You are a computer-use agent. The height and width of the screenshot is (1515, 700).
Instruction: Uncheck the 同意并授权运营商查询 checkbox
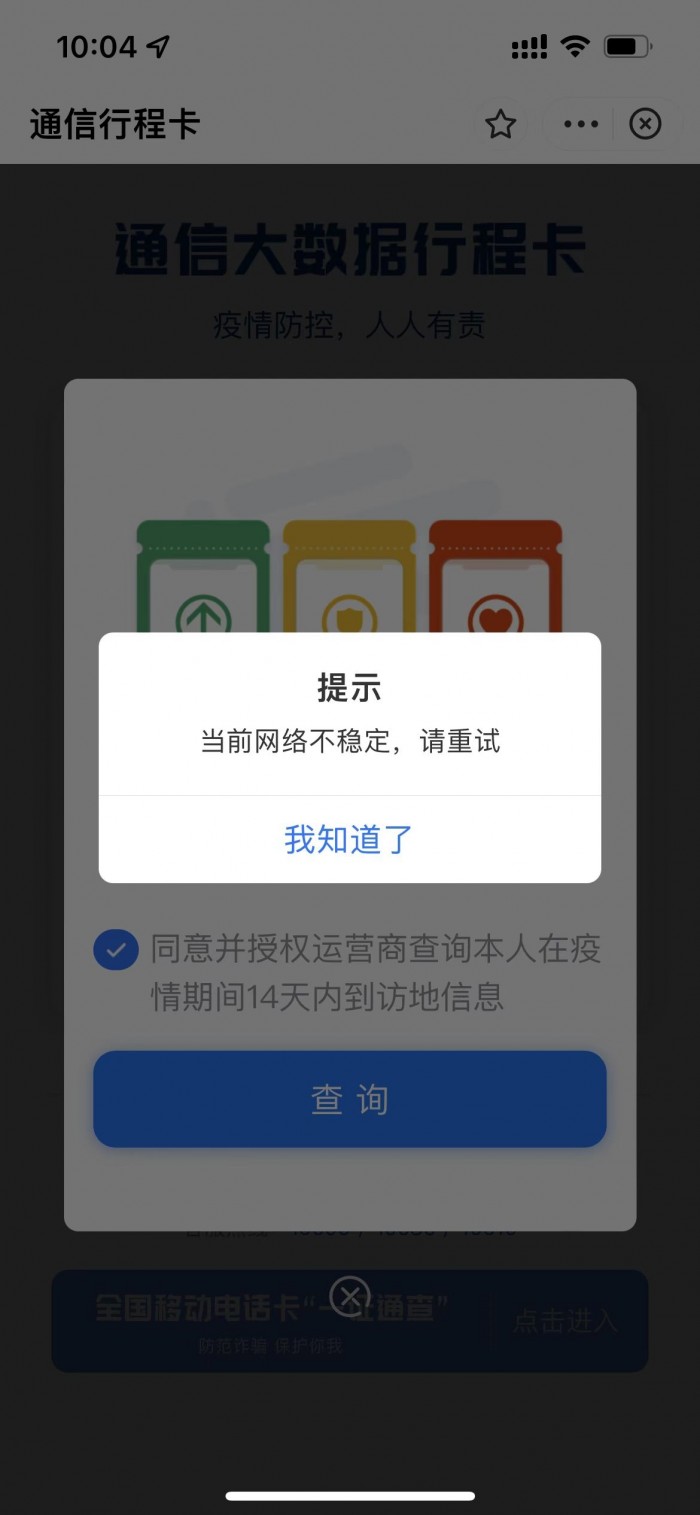[116, 950]
